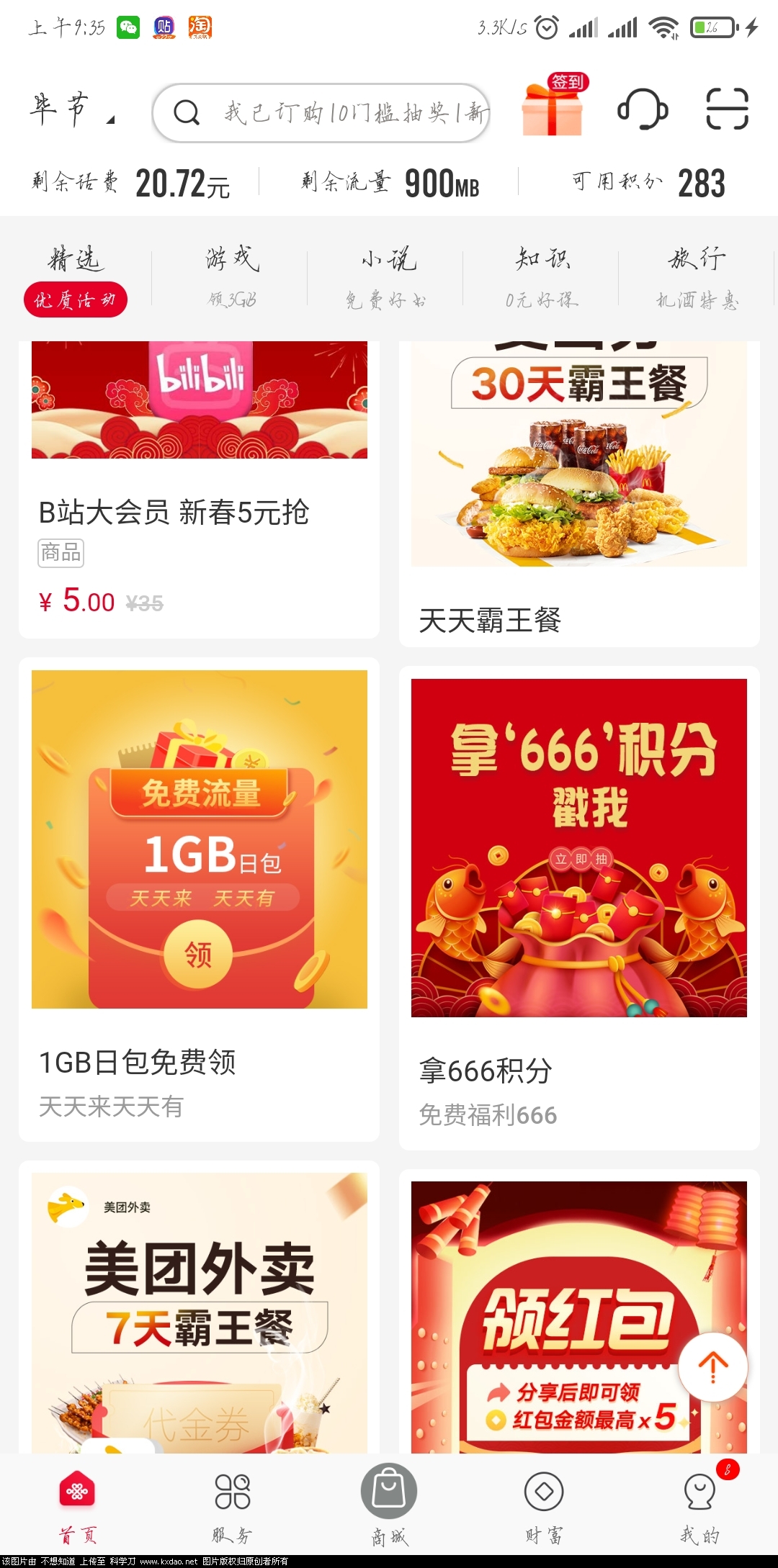Image resolution: width=778 pixels, height=1568 pixels.
Task: Tap the back-to-top arrow button
Action: pyautogui.click(x=713, y=1366)
